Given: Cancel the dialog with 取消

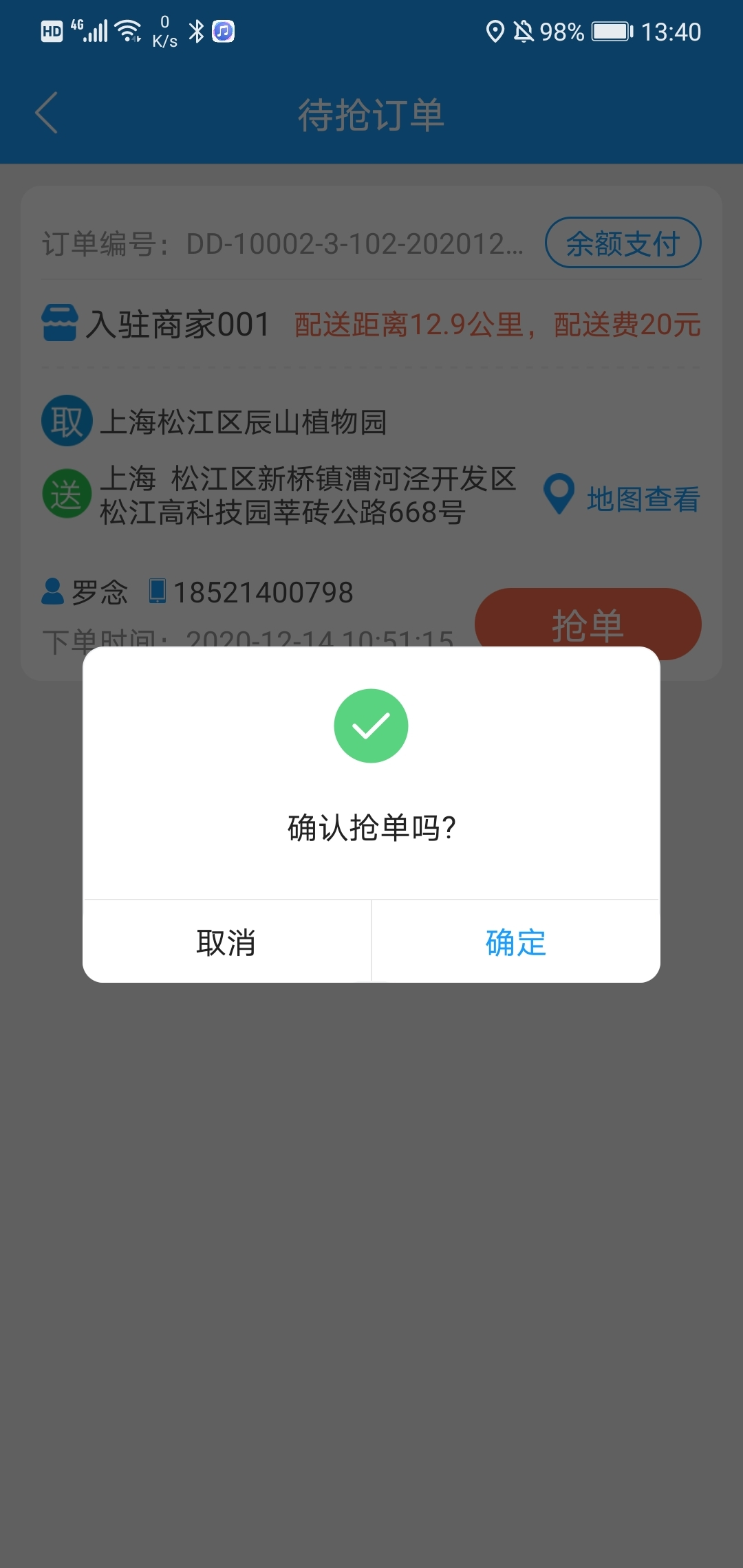Looking at the screenshot, I should (x=227, y=941).
